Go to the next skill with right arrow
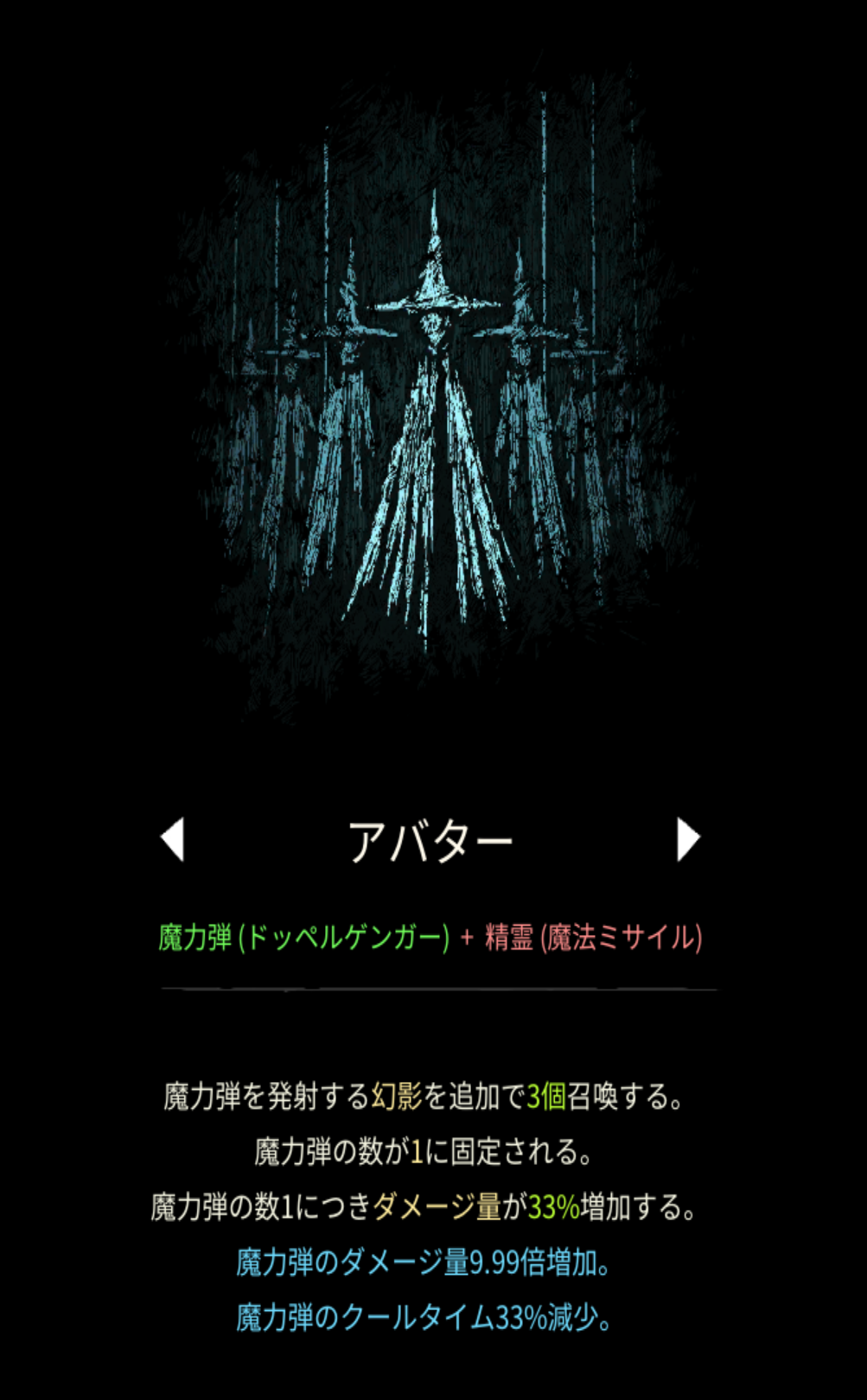This screenshot has height=1400, width=867. 687,839
